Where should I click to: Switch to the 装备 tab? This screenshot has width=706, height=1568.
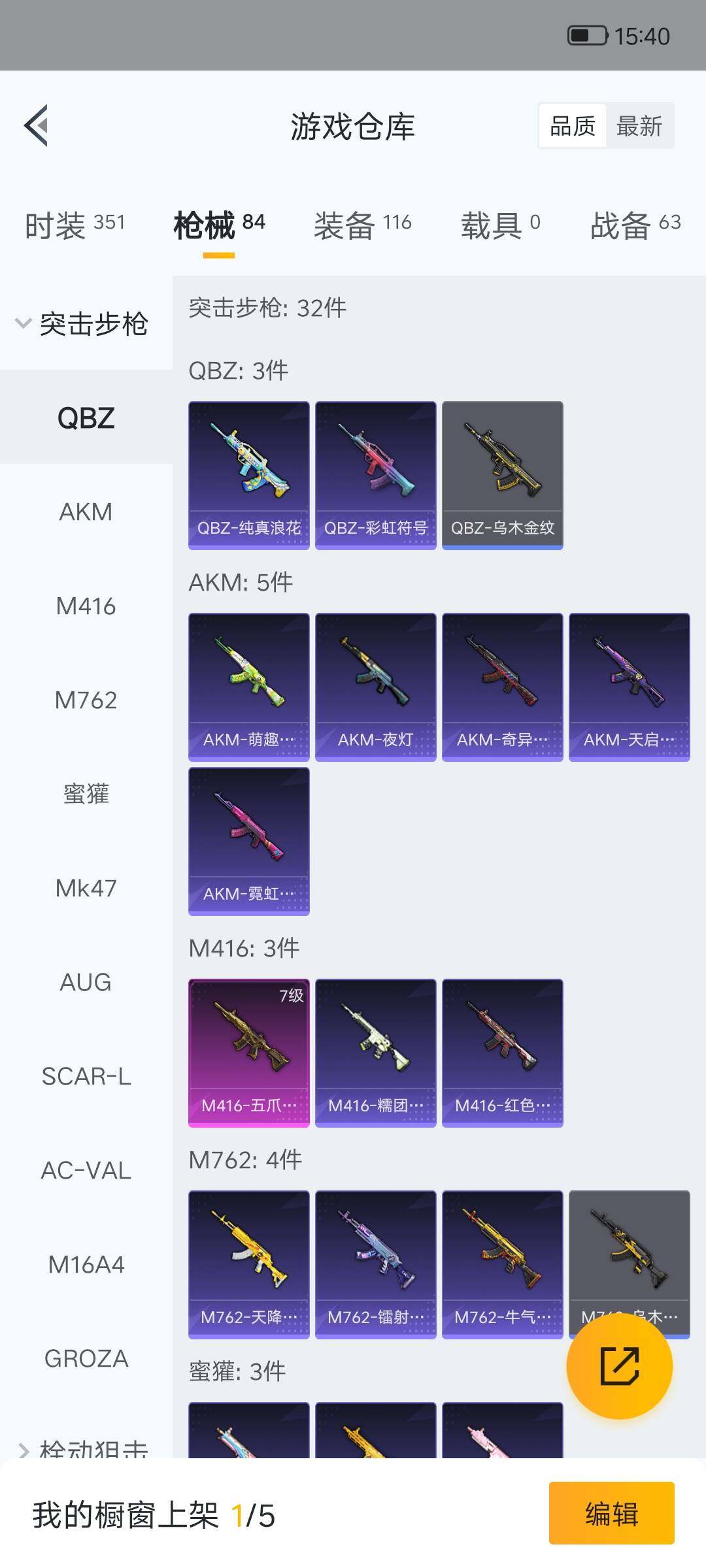click(362, 225)
